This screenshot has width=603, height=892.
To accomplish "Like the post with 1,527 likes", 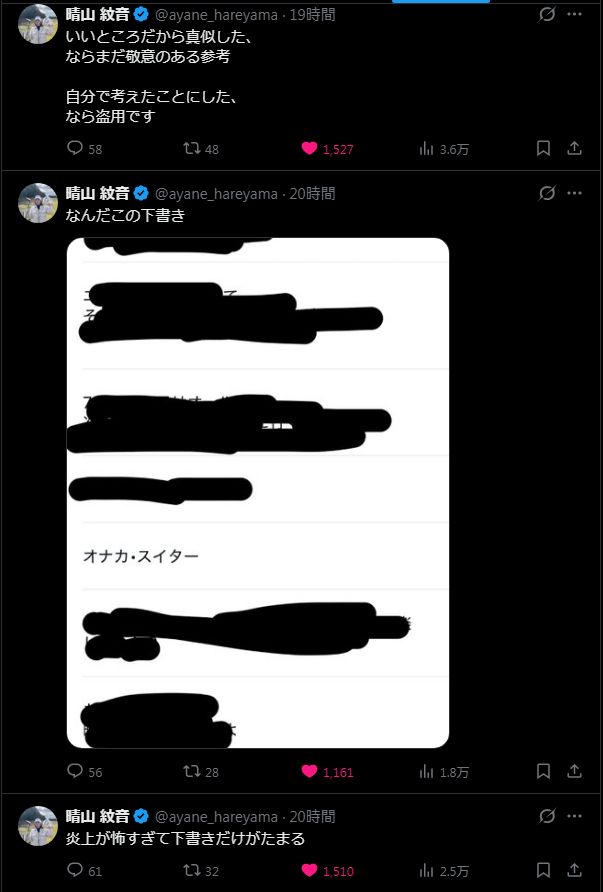I will [309, 149].
